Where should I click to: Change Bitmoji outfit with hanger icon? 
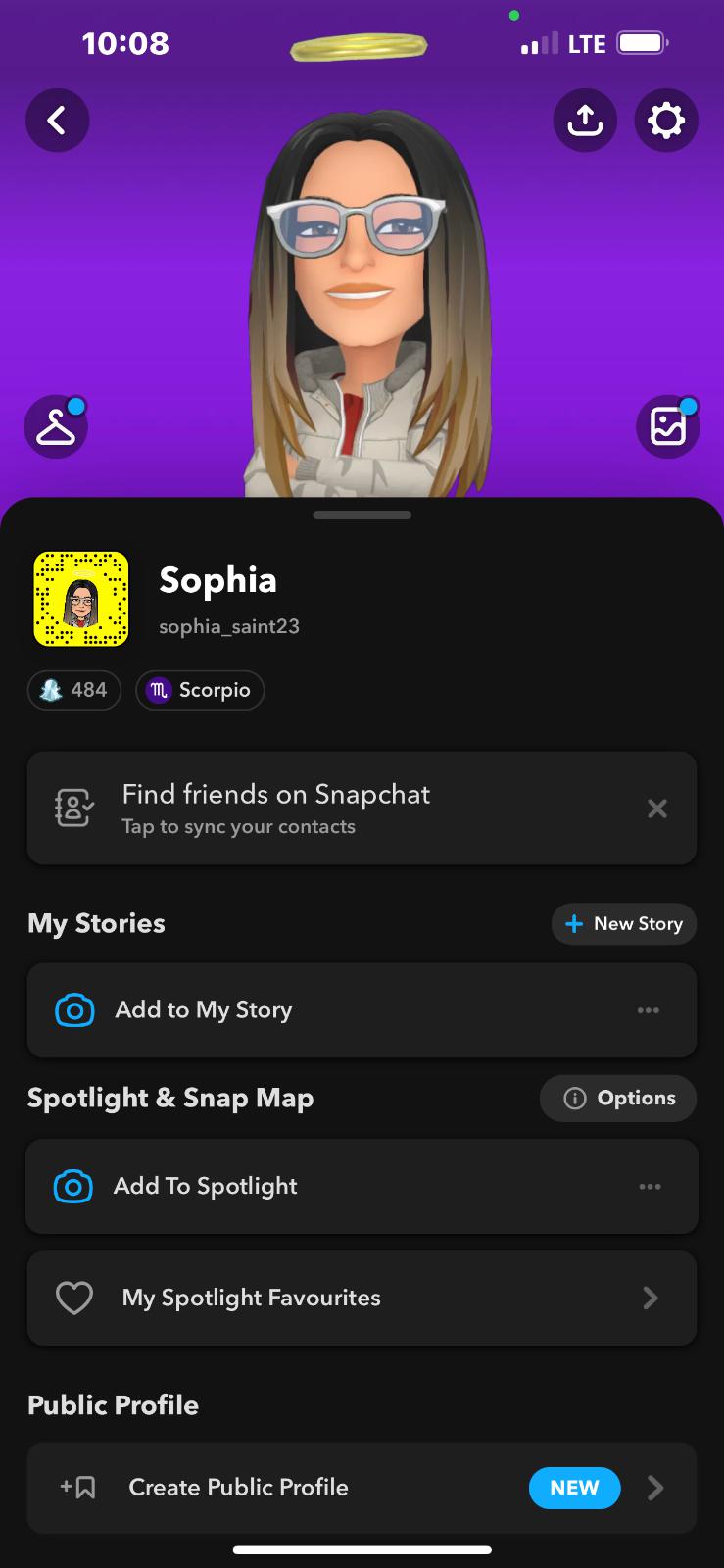56,426
